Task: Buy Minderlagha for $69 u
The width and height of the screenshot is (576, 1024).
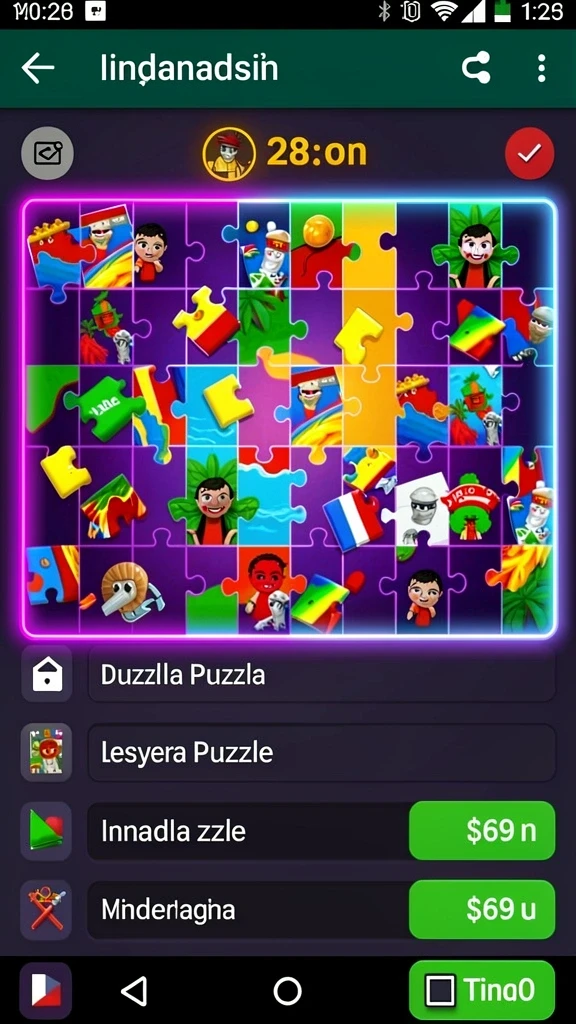Action: pos(482,909)
